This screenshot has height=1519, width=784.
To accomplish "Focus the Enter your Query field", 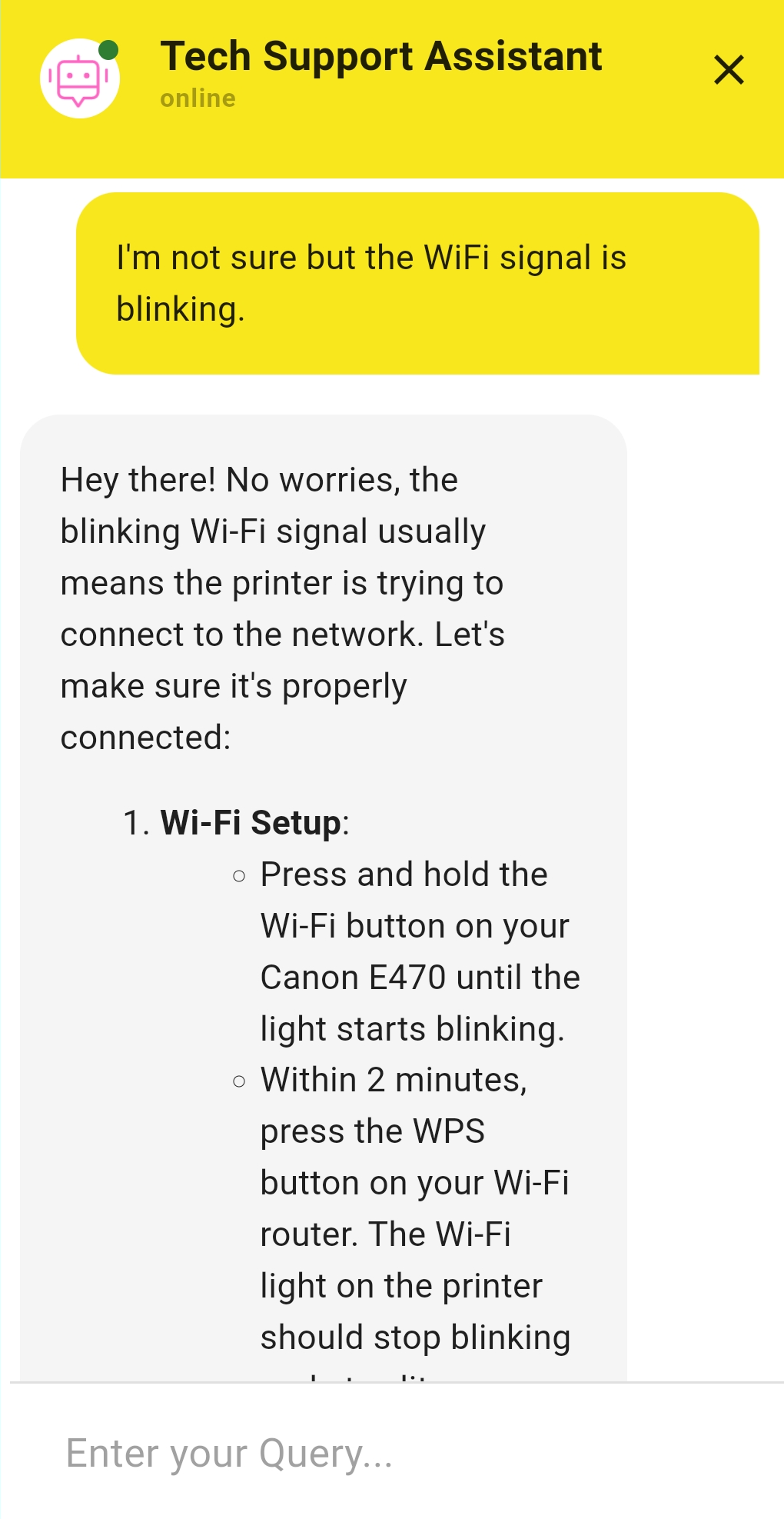I will coord(384,1453).
